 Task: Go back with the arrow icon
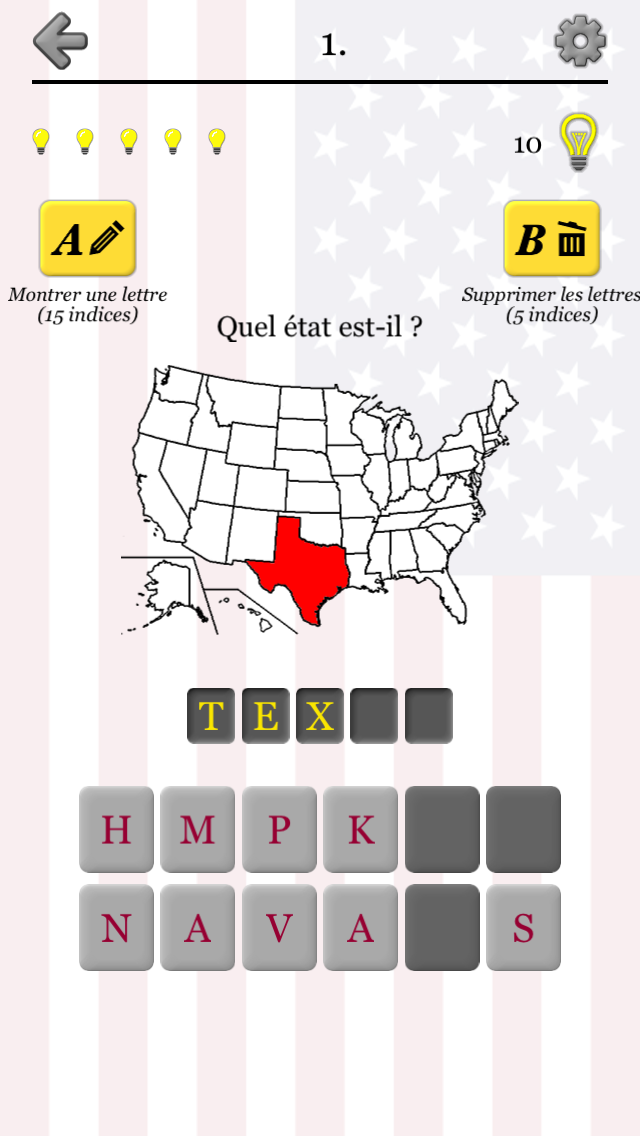60,42
